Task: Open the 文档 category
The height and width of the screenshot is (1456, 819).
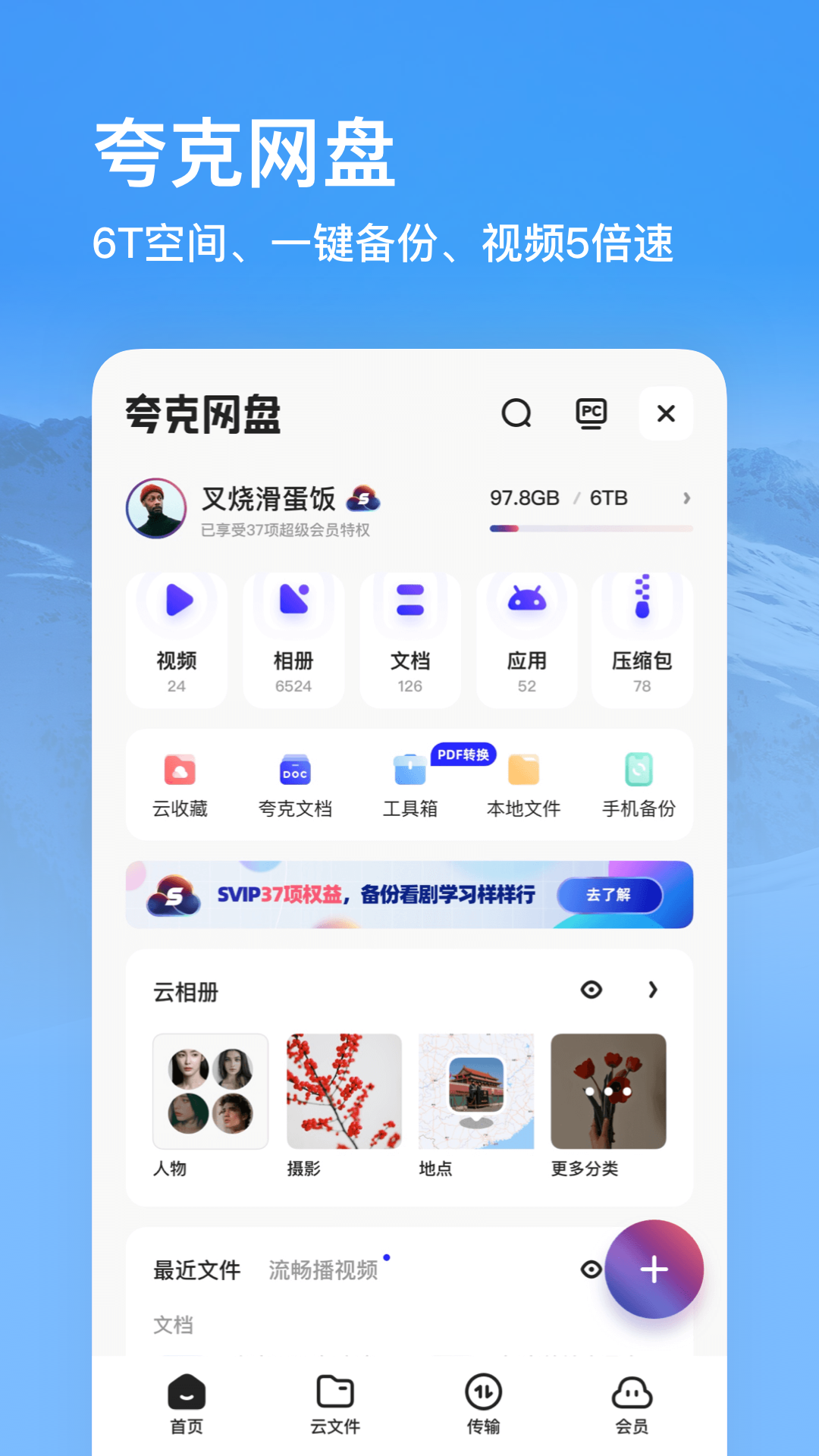Action: (x=410, y=637)
